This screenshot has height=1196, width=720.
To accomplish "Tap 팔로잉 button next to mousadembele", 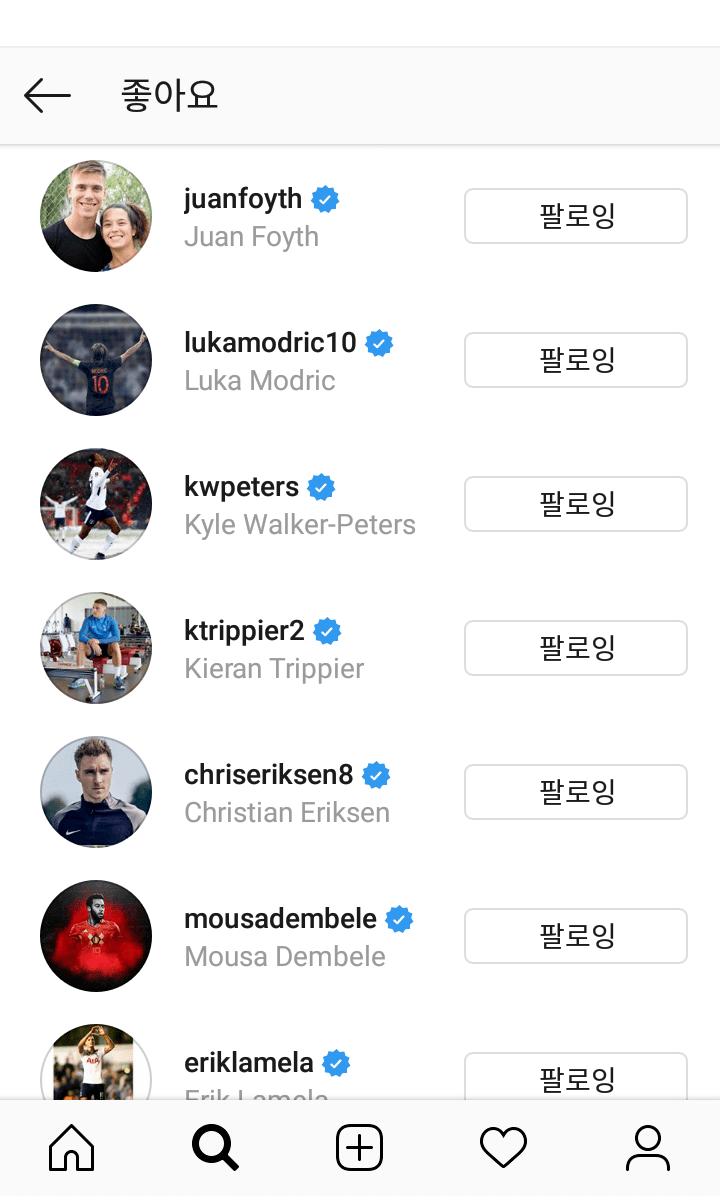I will pos(575,936).
